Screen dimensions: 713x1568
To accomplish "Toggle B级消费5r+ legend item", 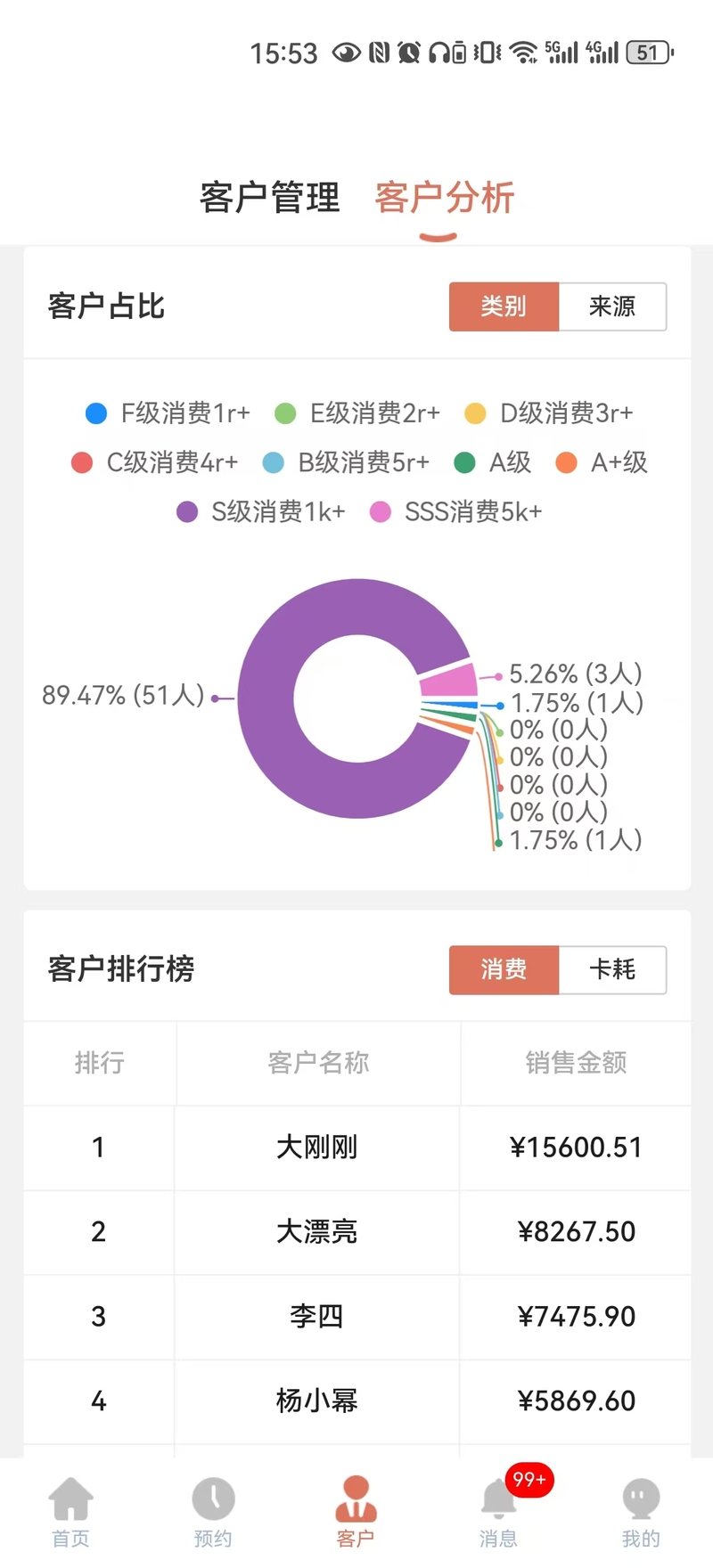I will point(346,462).
